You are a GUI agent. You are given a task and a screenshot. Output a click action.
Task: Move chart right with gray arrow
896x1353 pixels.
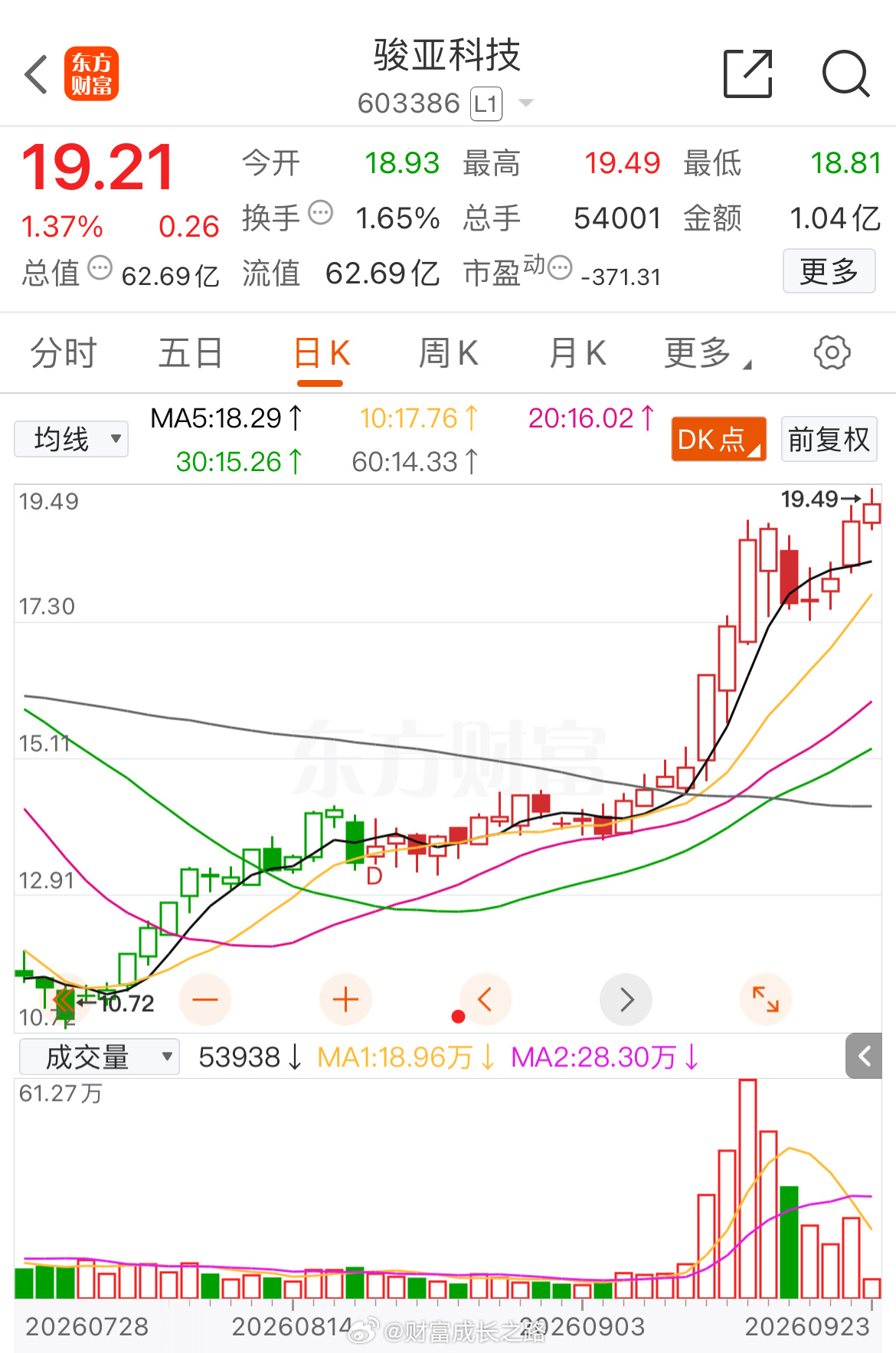click(x=626, y=999)
